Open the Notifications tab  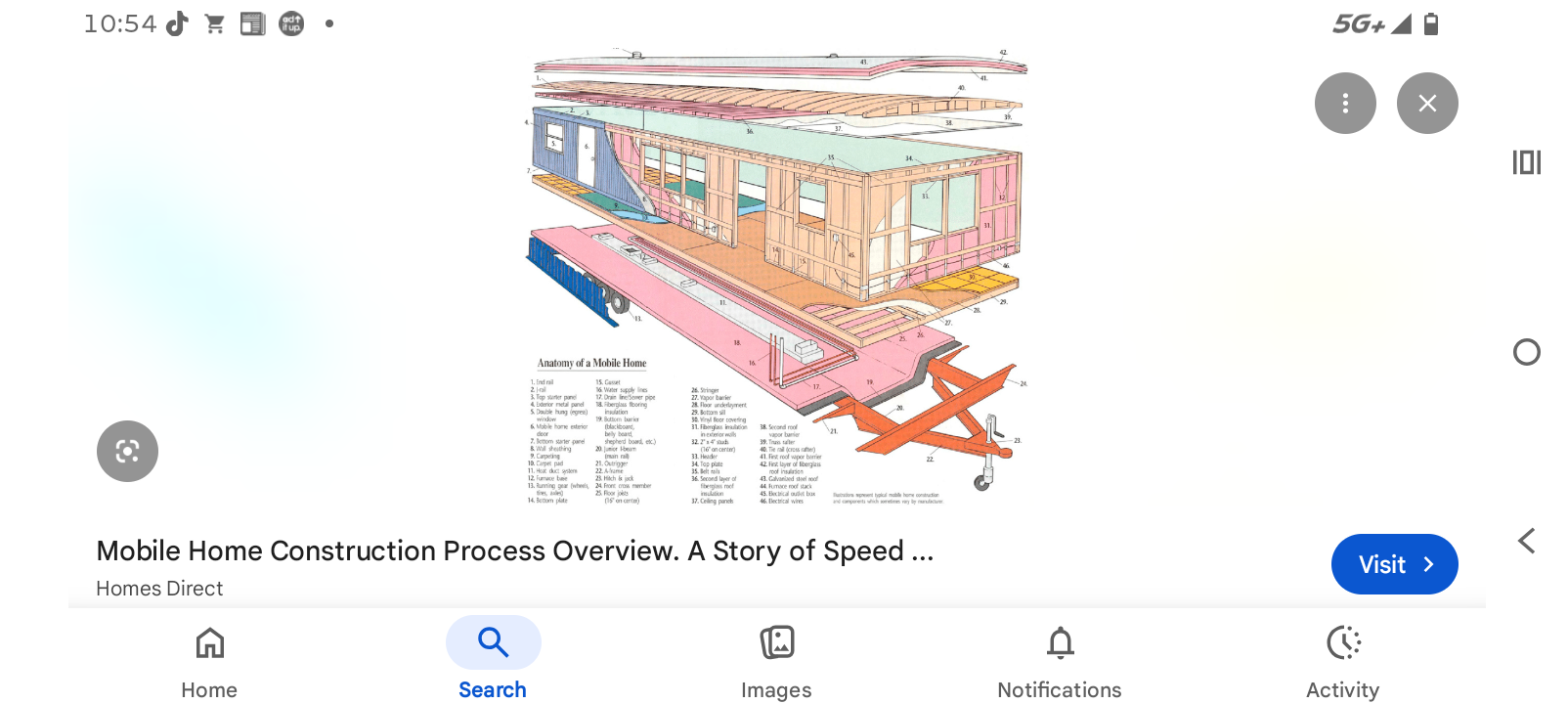pyautogui.click(x=1060, y=663)
